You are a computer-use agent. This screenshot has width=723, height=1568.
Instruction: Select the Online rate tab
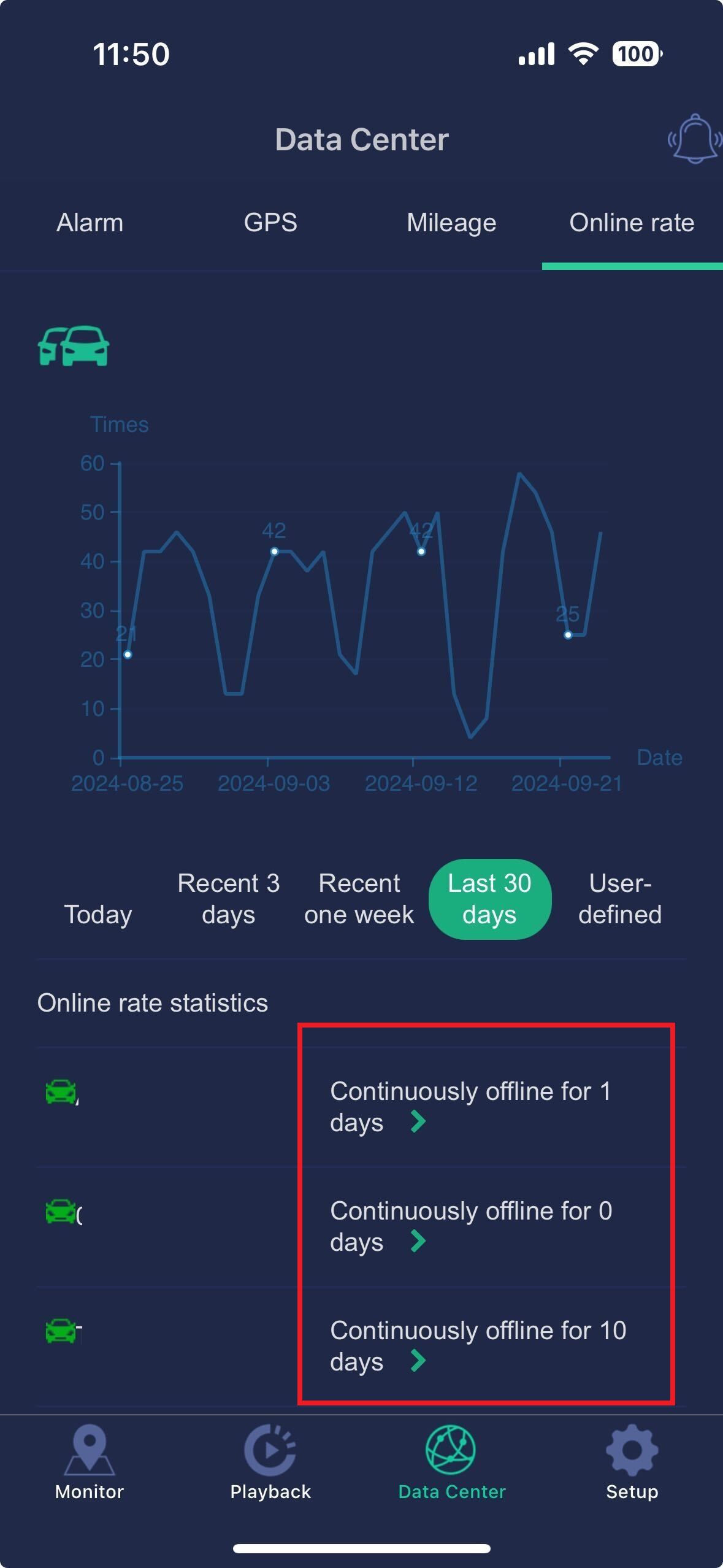tap(632, 223)
